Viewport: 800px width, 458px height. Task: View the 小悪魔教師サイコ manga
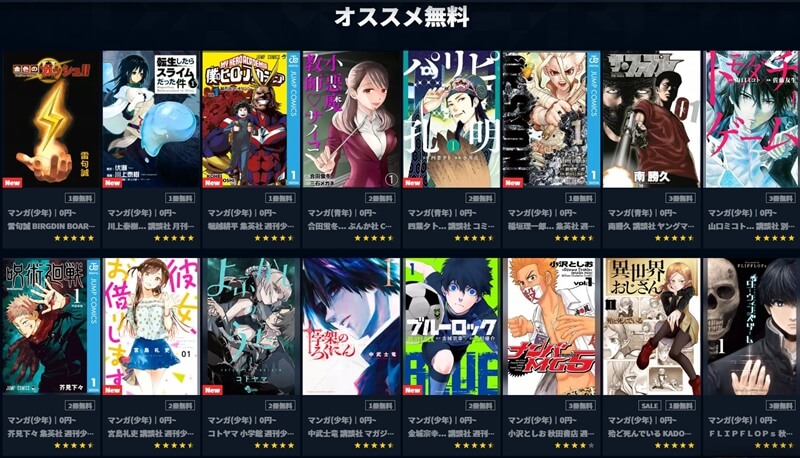[351, 118]
